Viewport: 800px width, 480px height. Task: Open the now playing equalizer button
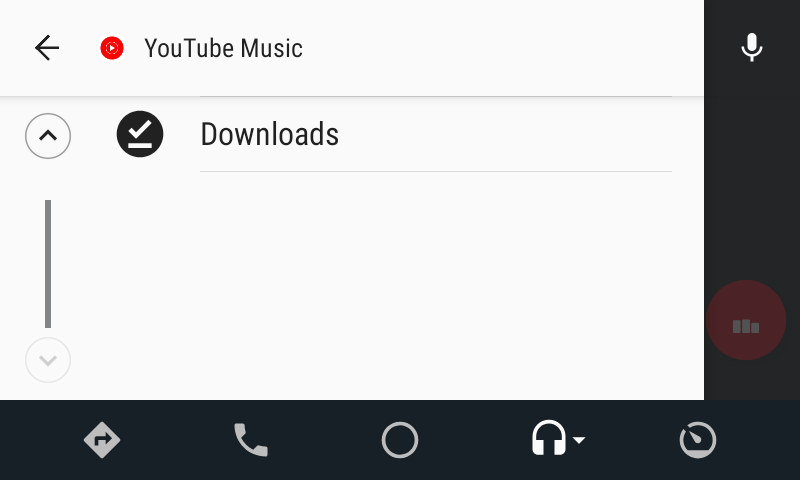coord(746,320)
